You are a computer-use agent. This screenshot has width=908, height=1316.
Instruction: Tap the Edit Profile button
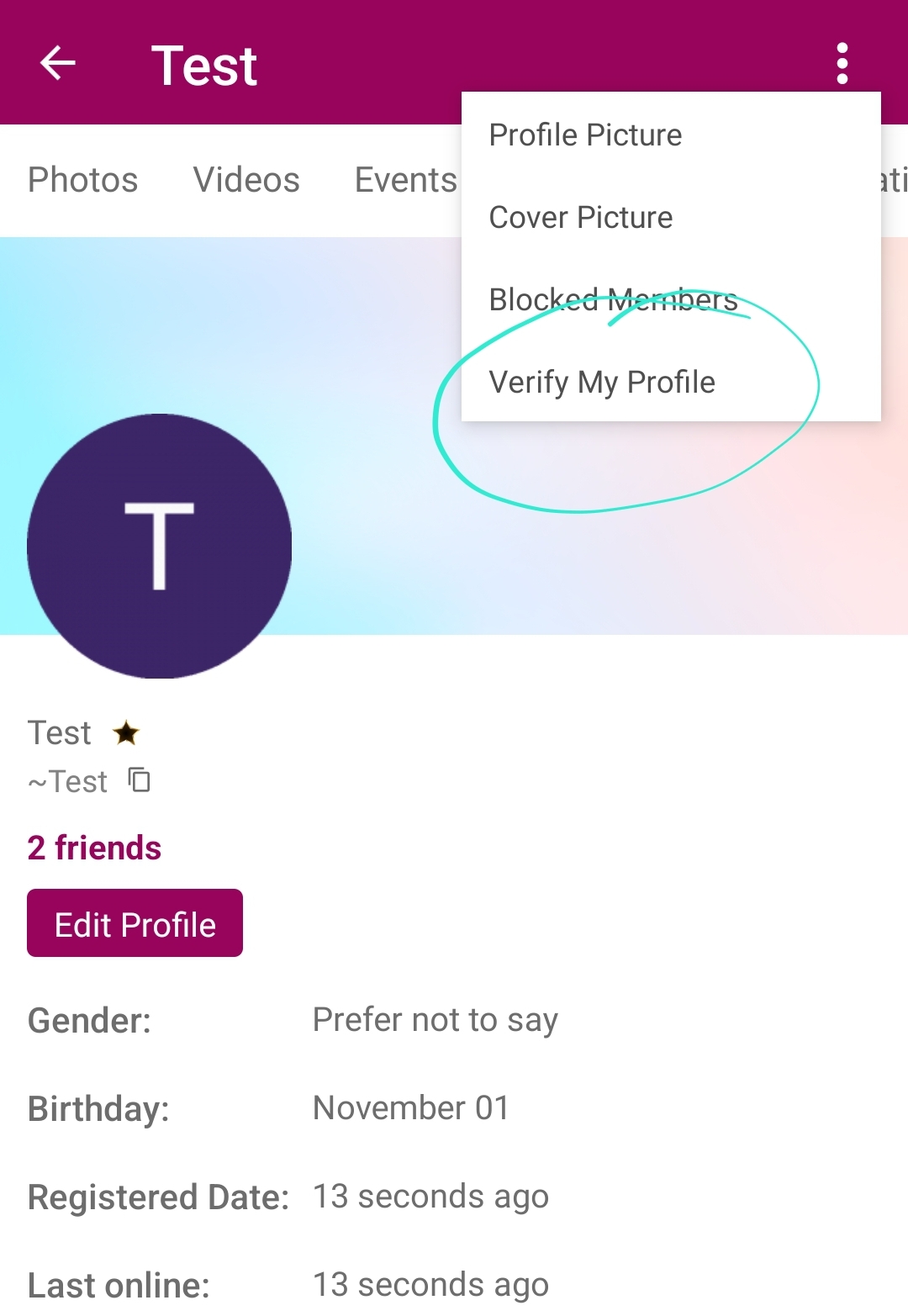(x=135, y=924)
